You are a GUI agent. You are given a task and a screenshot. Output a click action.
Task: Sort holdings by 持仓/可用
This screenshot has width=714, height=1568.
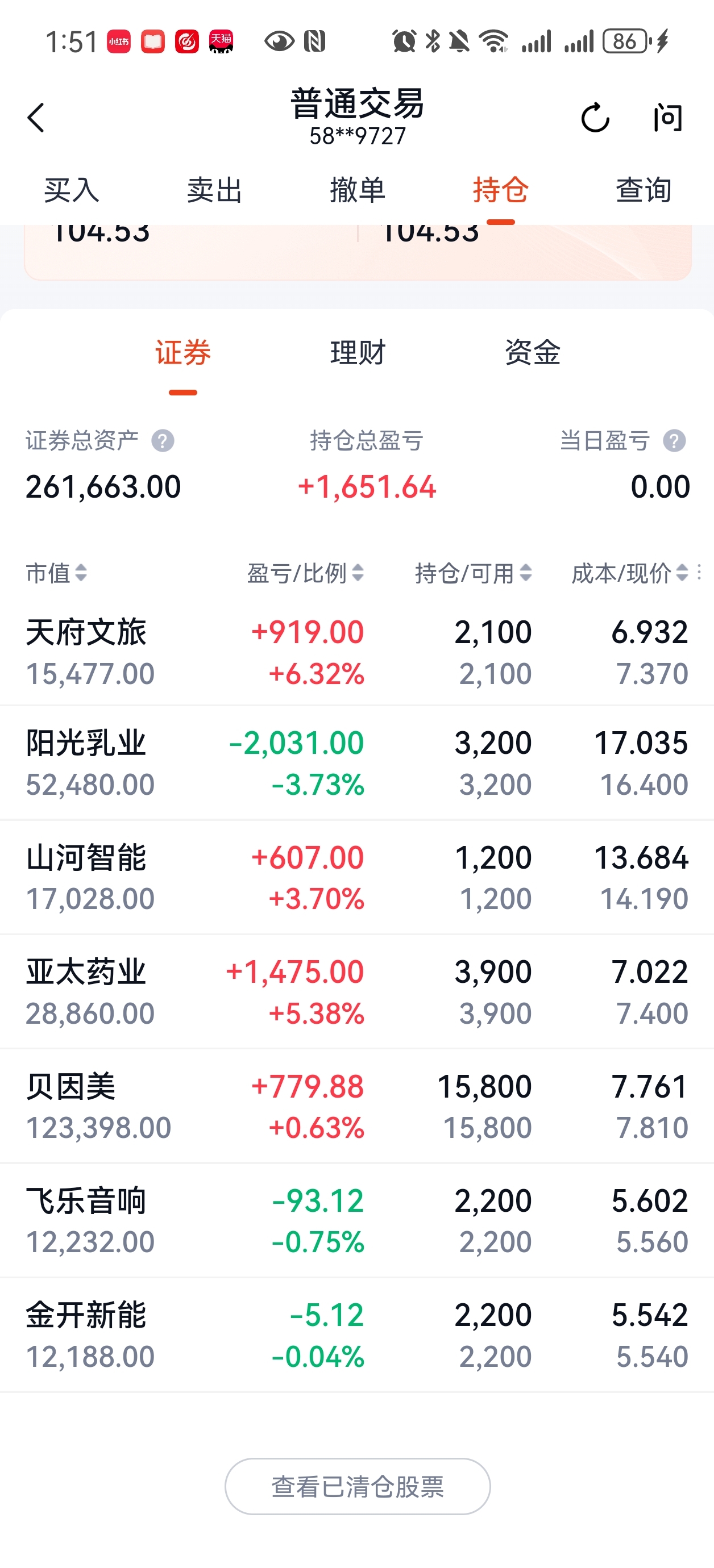(474, 573)
